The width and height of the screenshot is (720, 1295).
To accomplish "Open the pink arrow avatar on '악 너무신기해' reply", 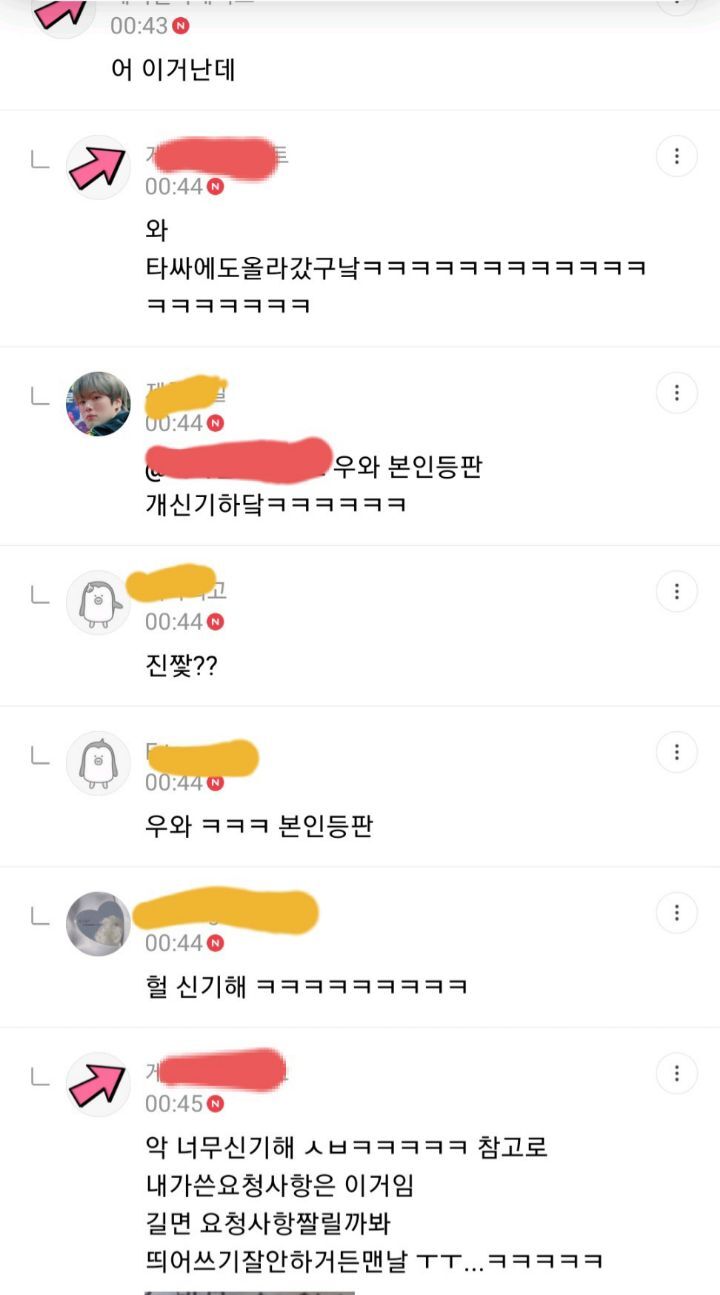I will tap(98, 1084).
